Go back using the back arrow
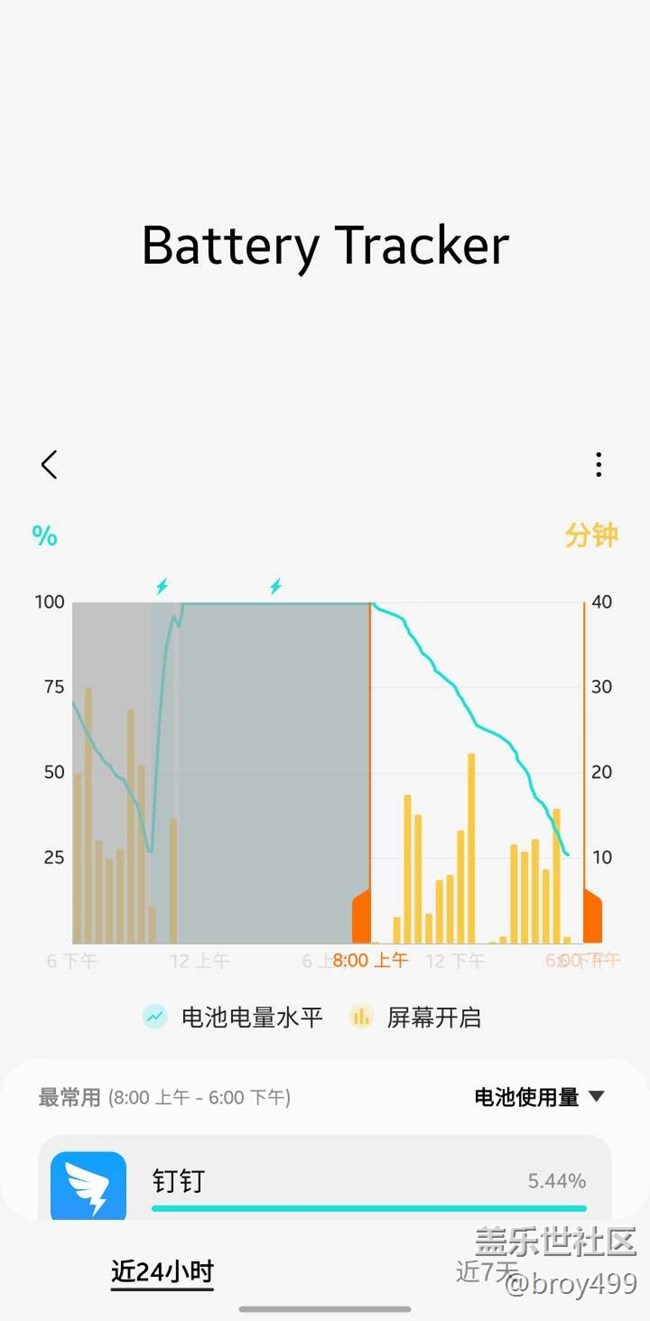Viewport: 650px width, 1321px height. tap(49, 464)
